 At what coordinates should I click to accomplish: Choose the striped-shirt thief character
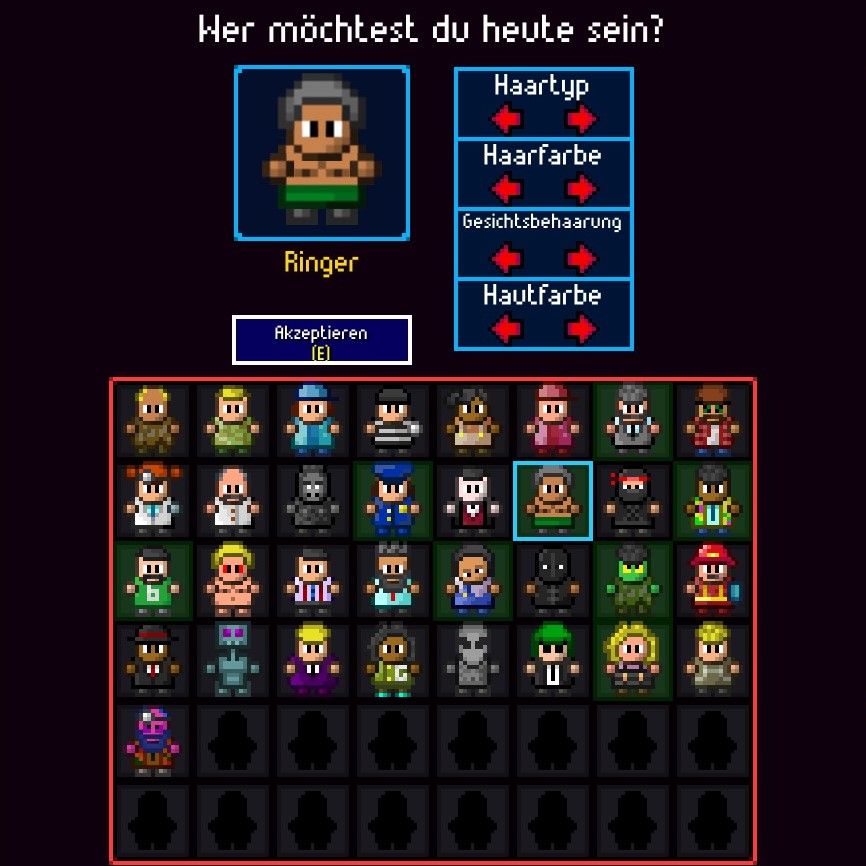pyautogui.click(x=392, y=420)
